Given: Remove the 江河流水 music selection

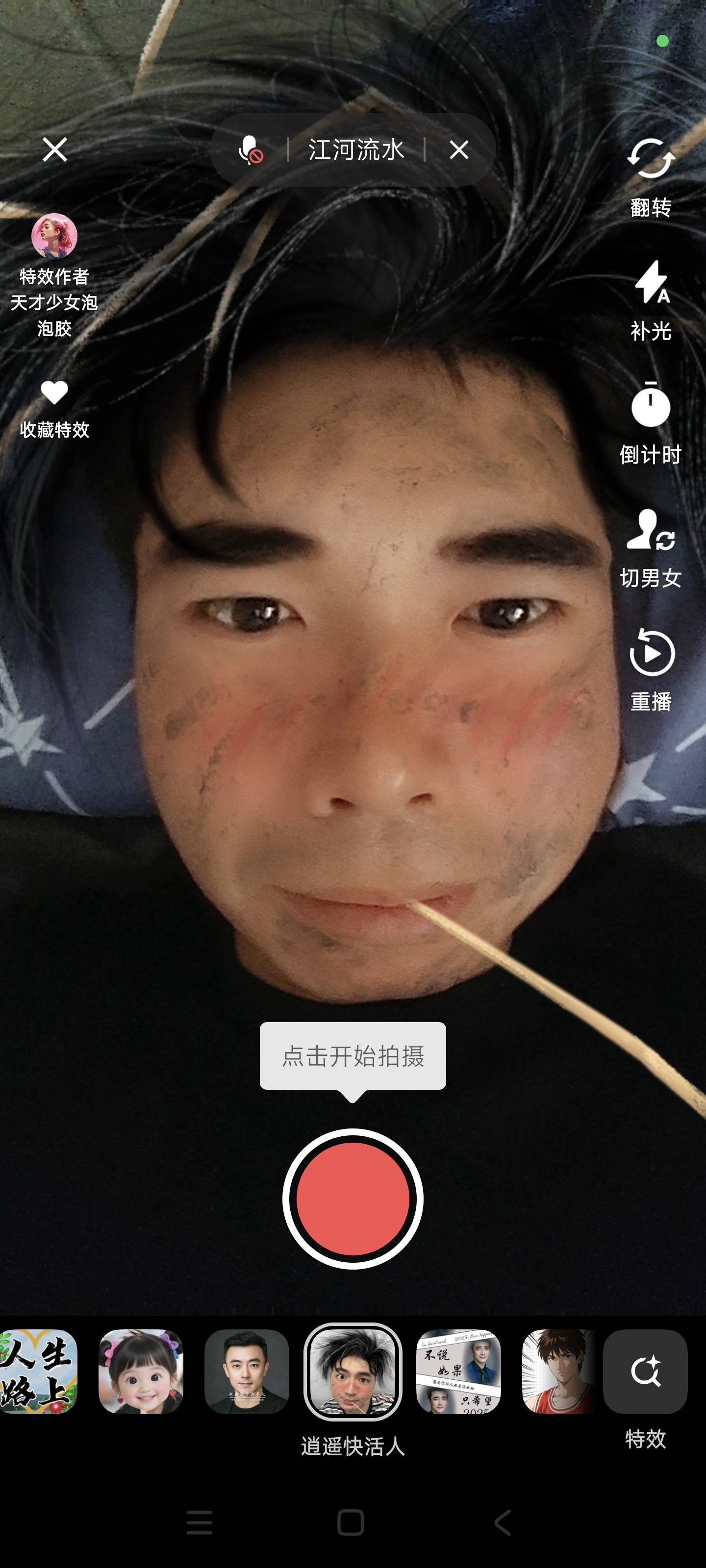Looking at the screenshot, I should click(459, 150).
